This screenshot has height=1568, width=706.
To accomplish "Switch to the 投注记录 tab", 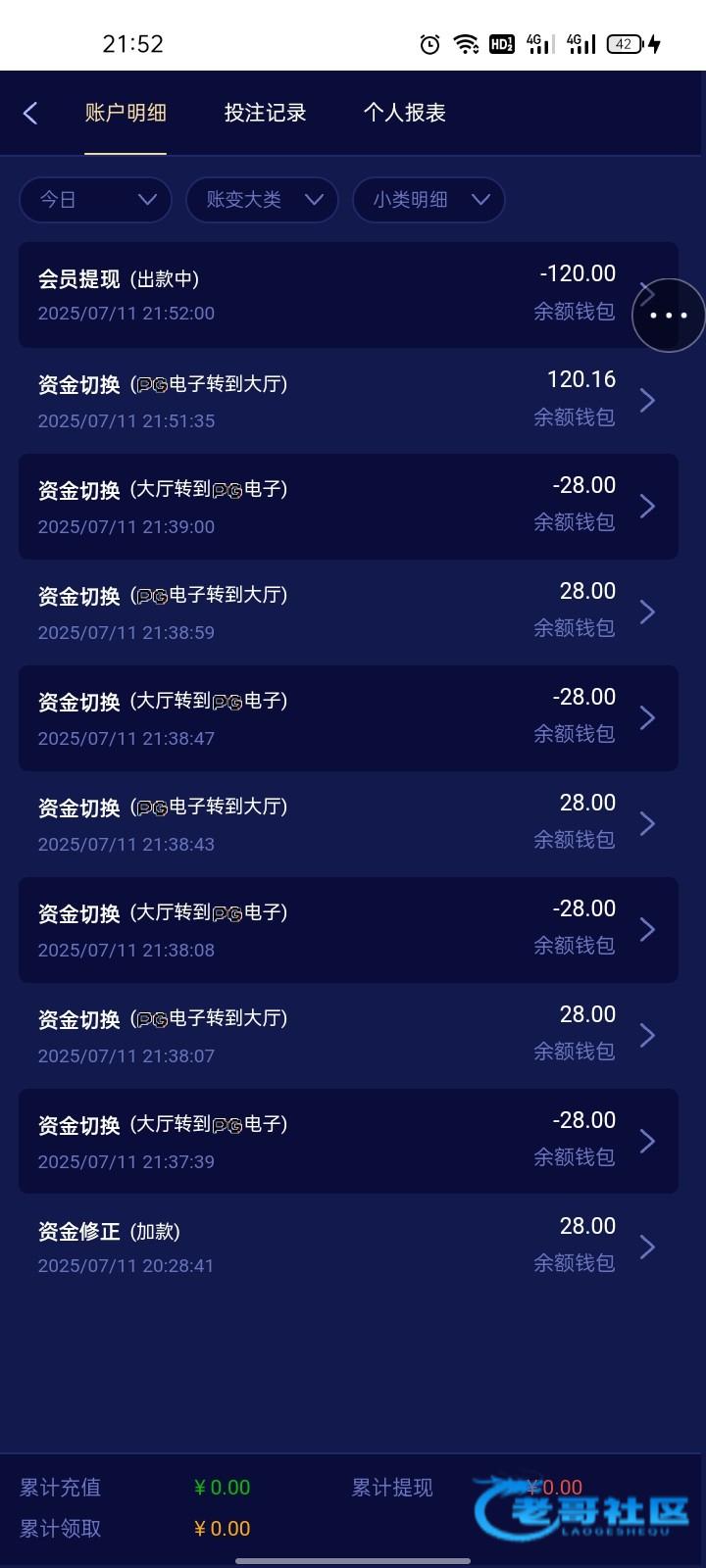I will tap(265, 113).
